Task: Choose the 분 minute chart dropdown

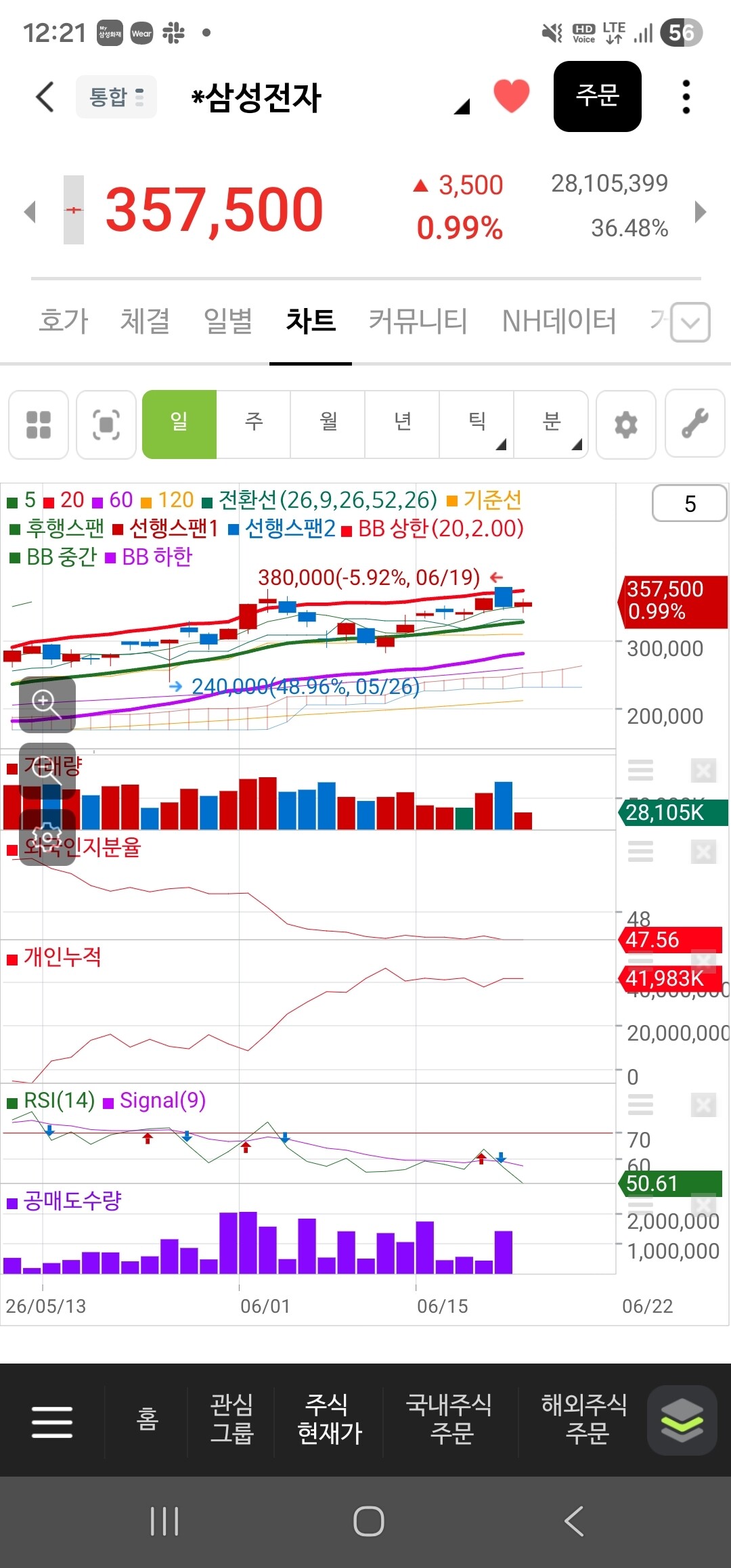Action: [x=552, y=424]
